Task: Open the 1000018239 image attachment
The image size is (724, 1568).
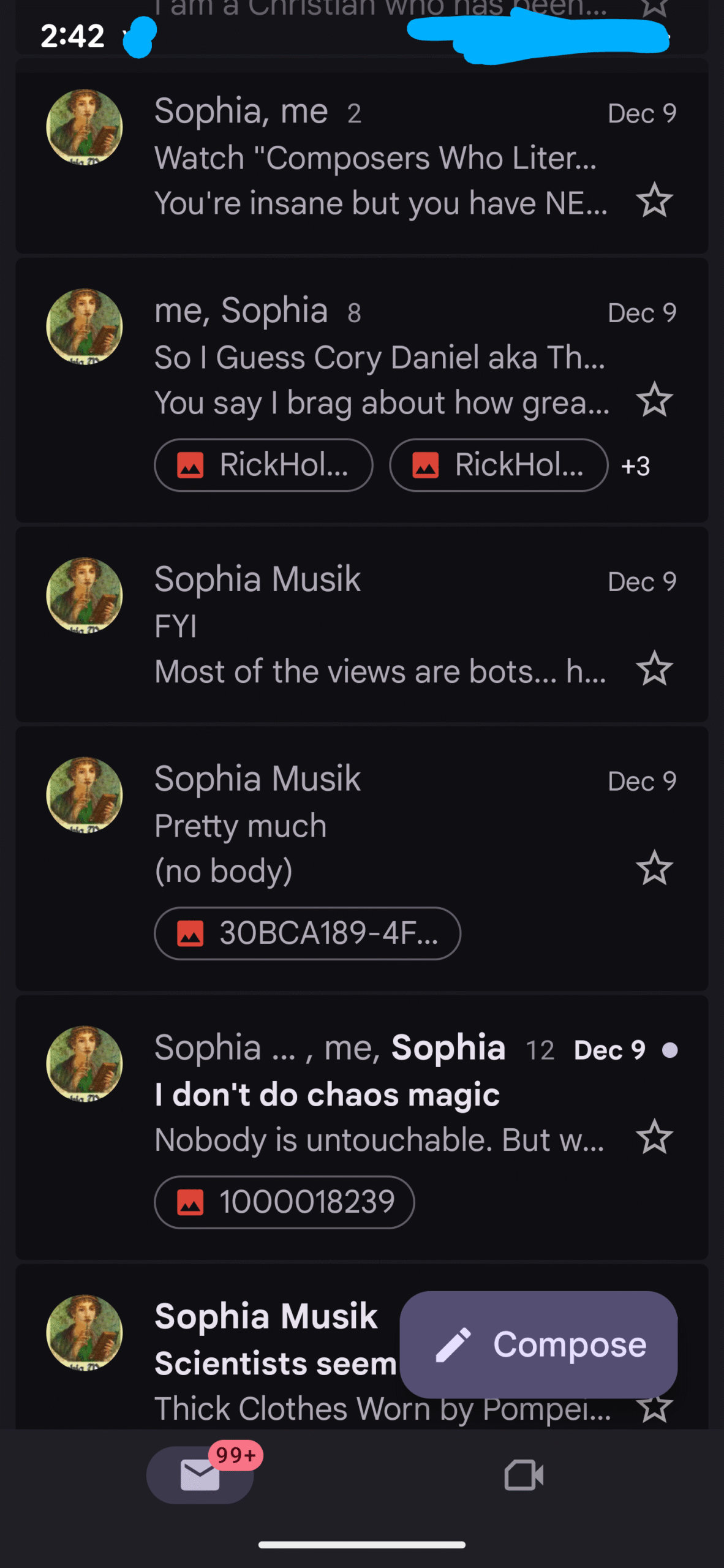Action: 284,1202
